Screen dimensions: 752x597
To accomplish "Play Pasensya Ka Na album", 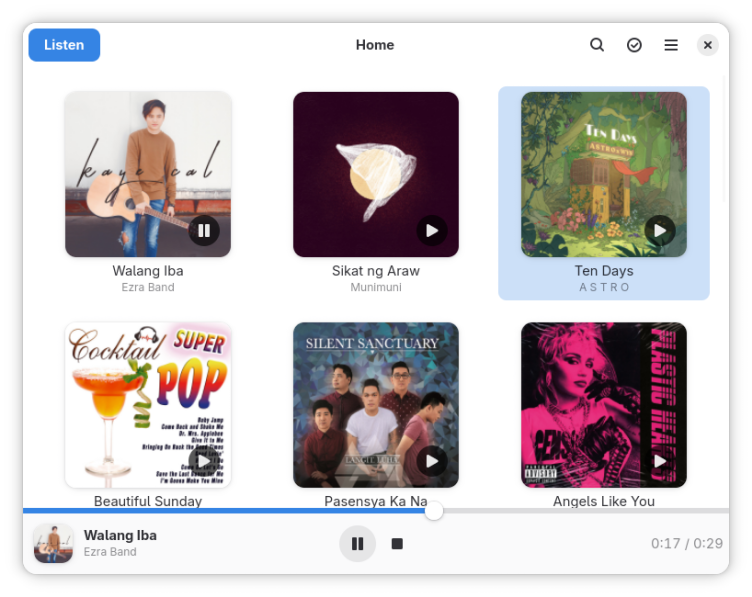I will [x=432, y=461].
